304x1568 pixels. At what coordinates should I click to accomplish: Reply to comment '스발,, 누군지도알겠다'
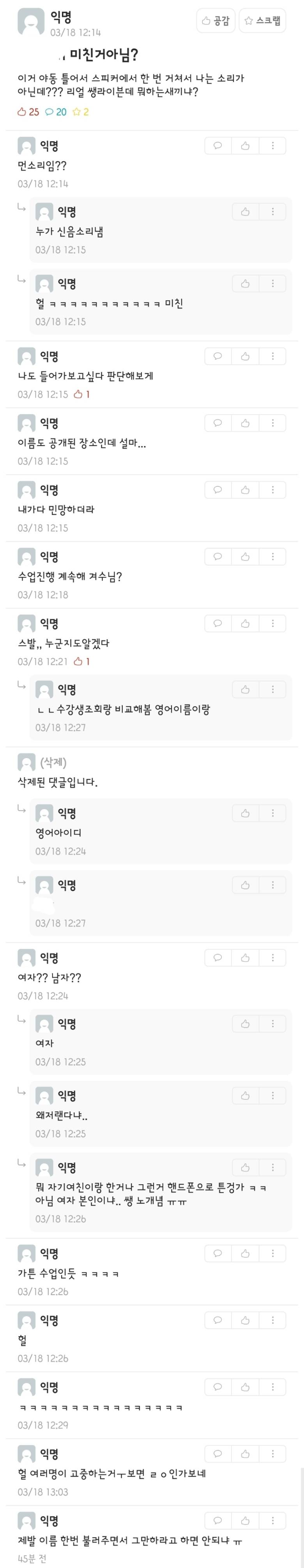point(217,623)
